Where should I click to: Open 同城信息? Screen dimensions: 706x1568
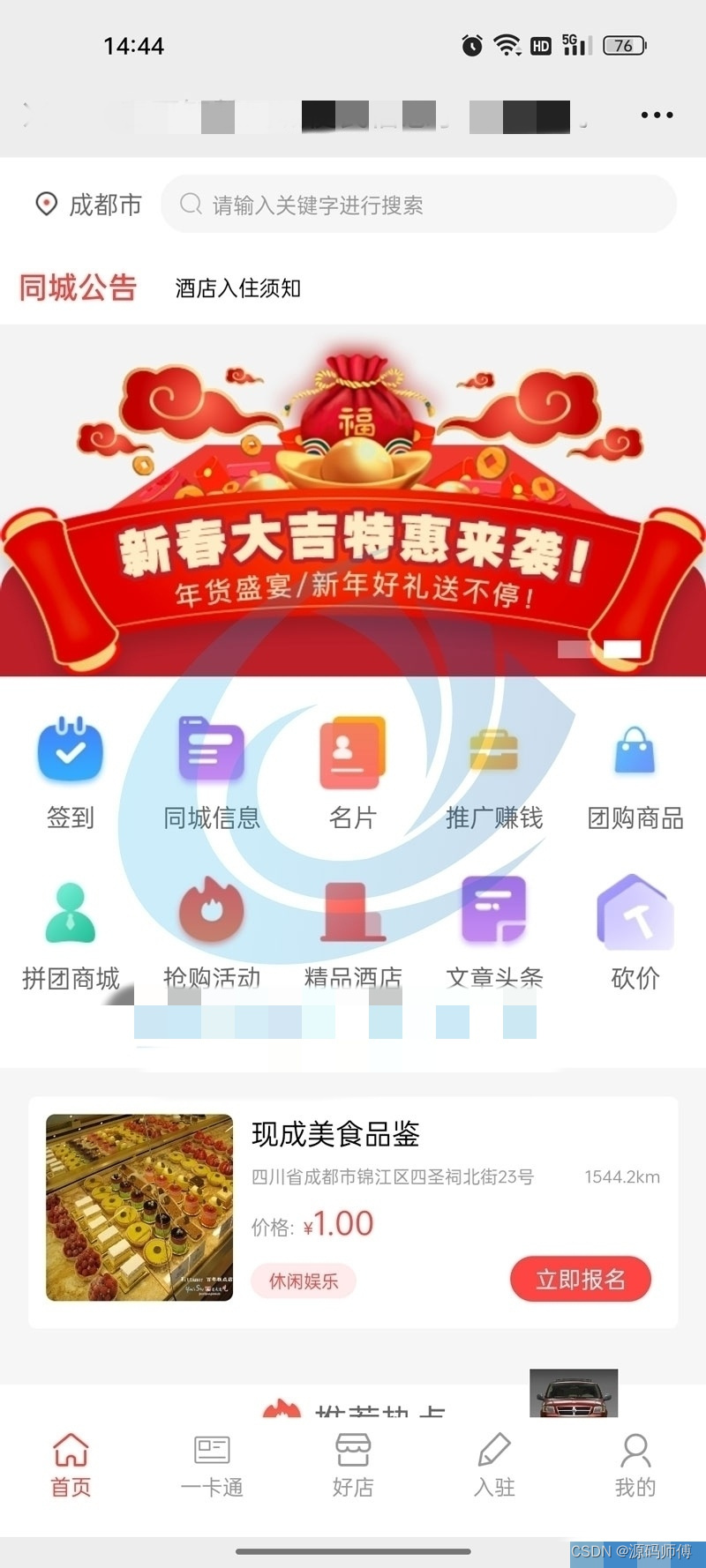pyautogui.click(x=212, y=773)
